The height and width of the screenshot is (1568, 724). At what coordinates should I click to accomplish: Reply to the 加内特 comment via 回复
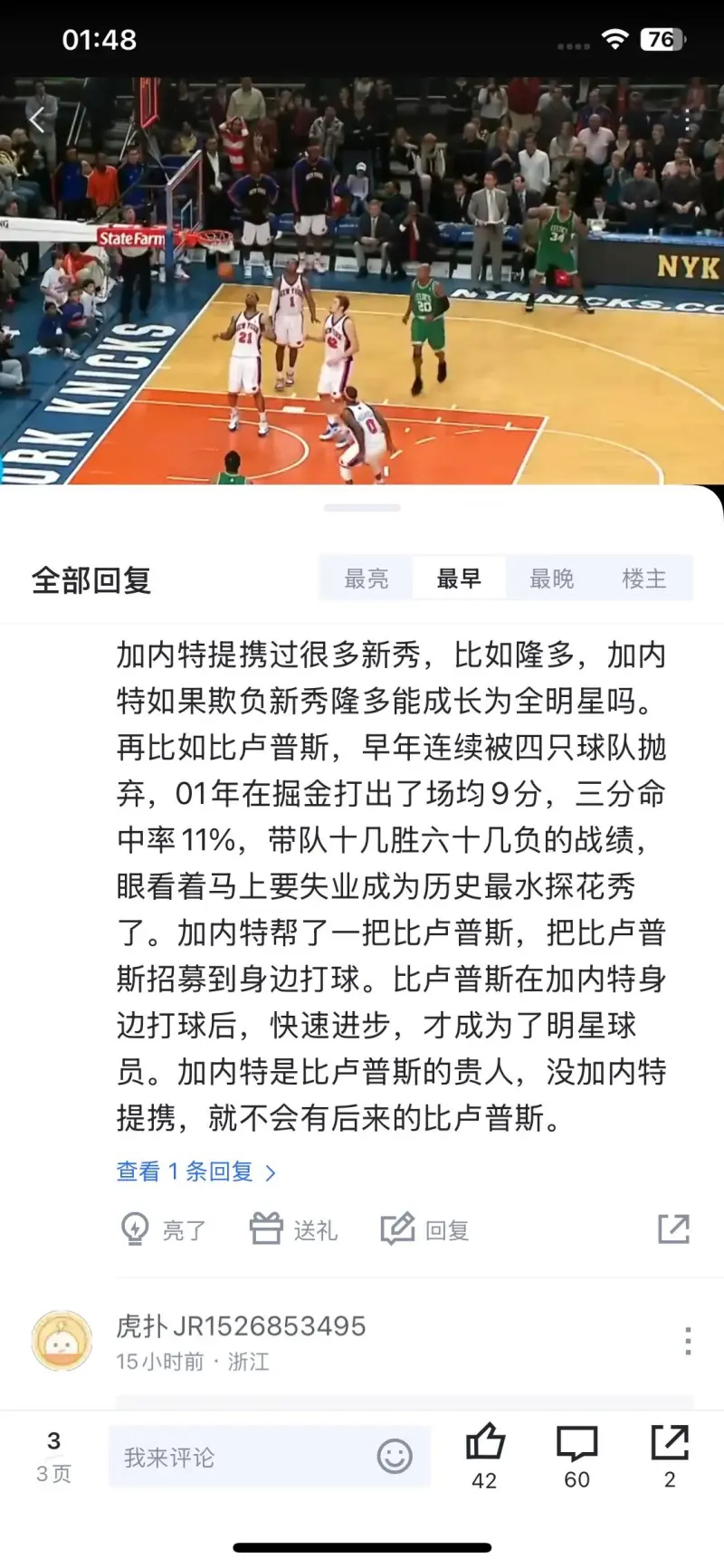pos(425,1229)
